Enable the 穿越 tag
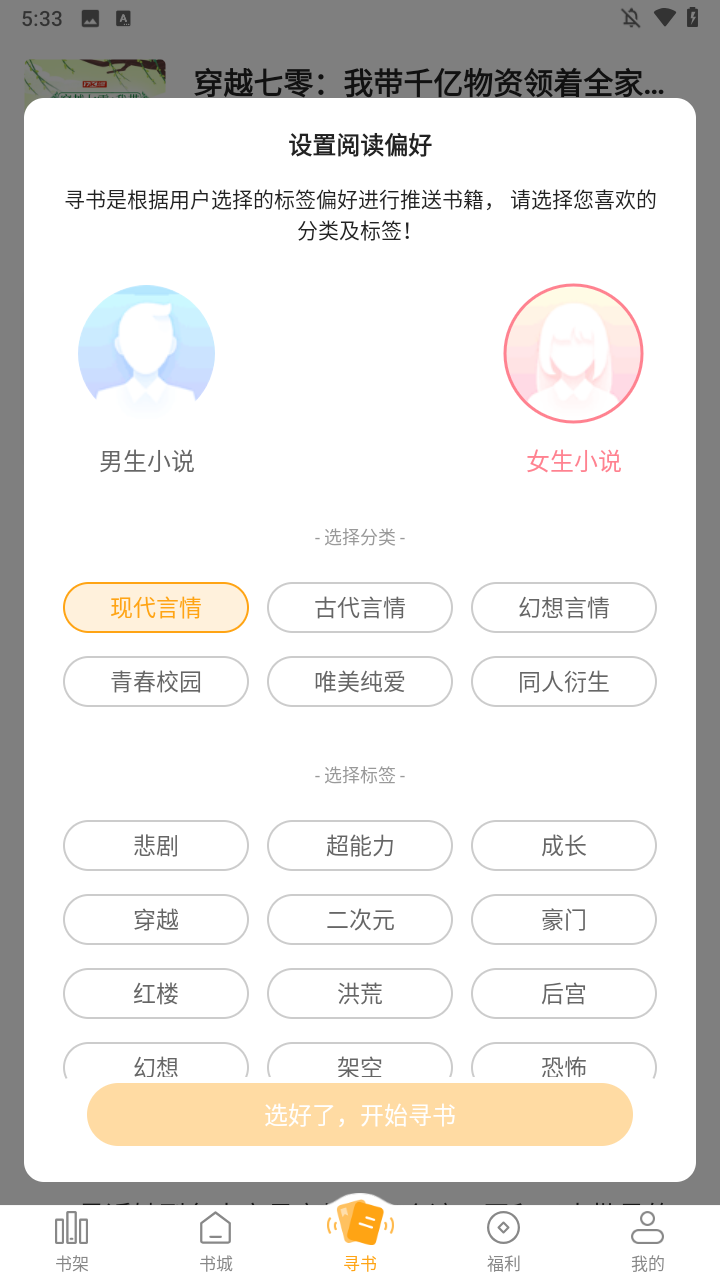Viewport: 720px width, 1280px height. (155, 919)
